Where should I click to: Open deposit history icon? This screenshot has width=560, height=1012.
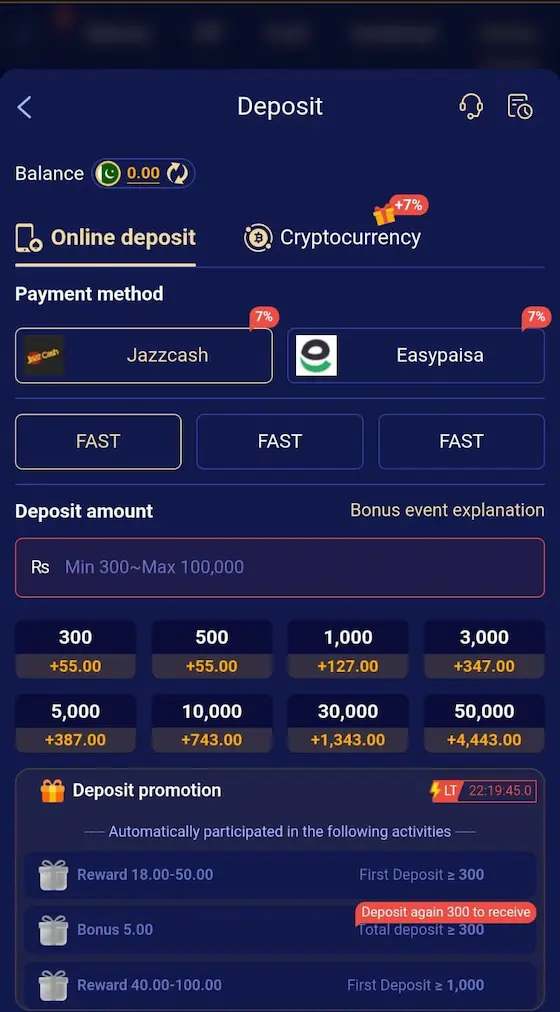519,106
